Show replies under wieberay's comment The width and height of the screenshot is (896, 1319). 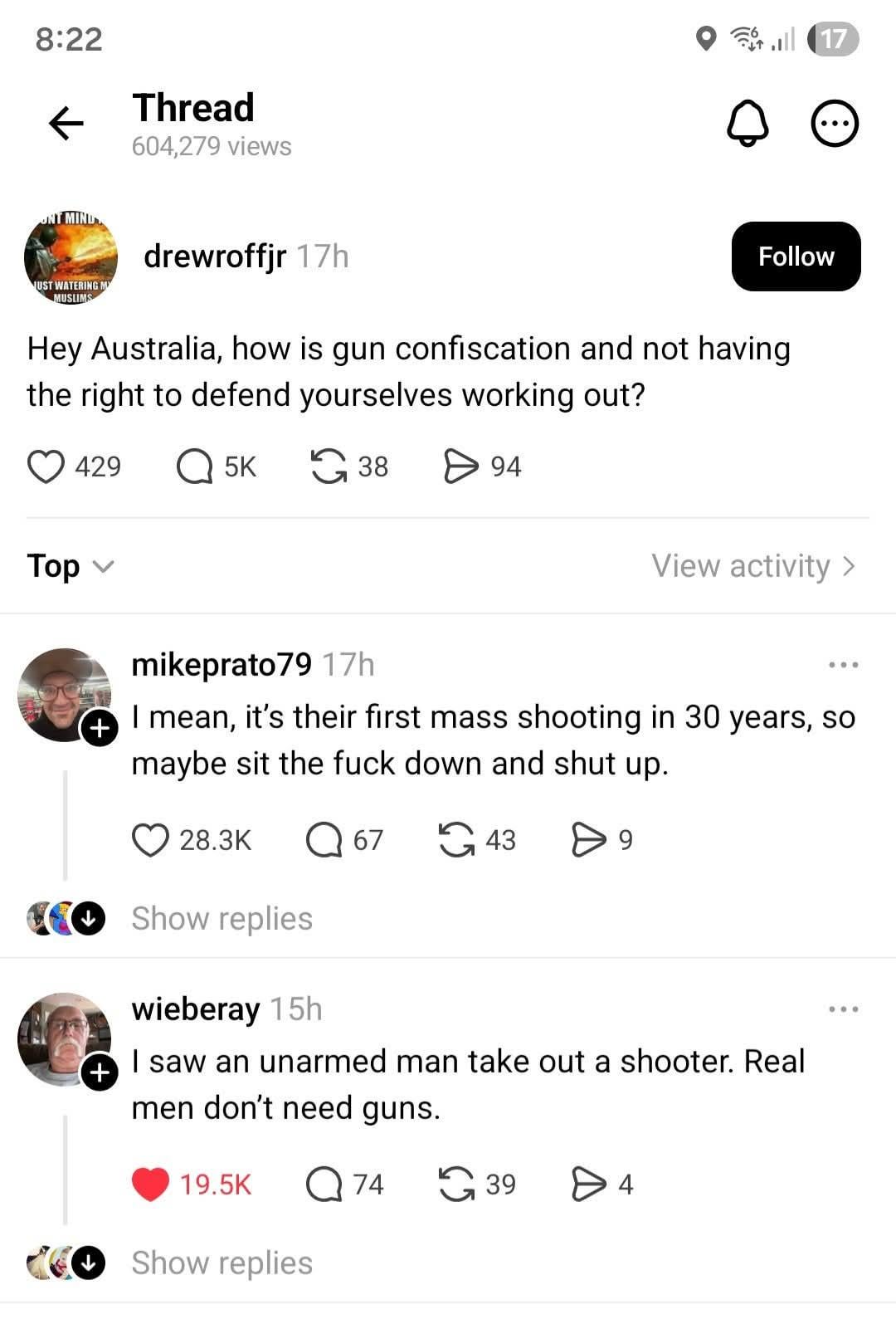tap(222, 1263)
